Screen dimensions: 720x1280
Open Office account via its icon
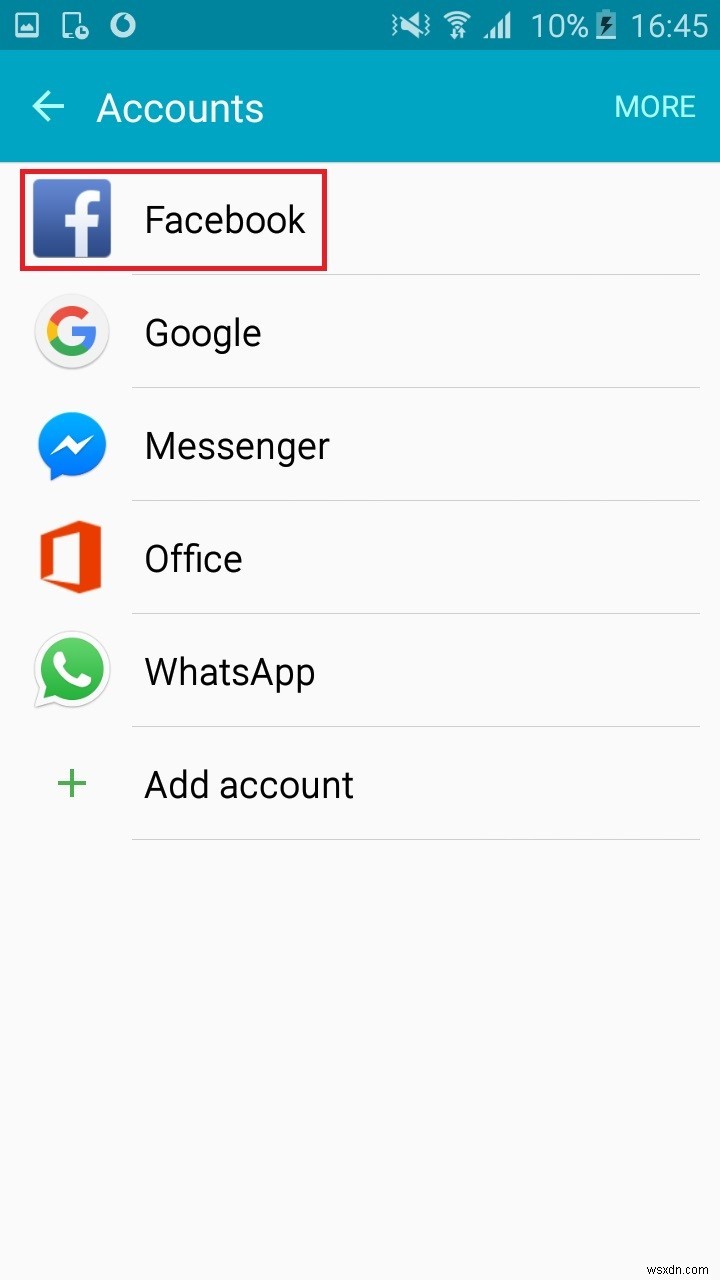click(x=72, y=558)
